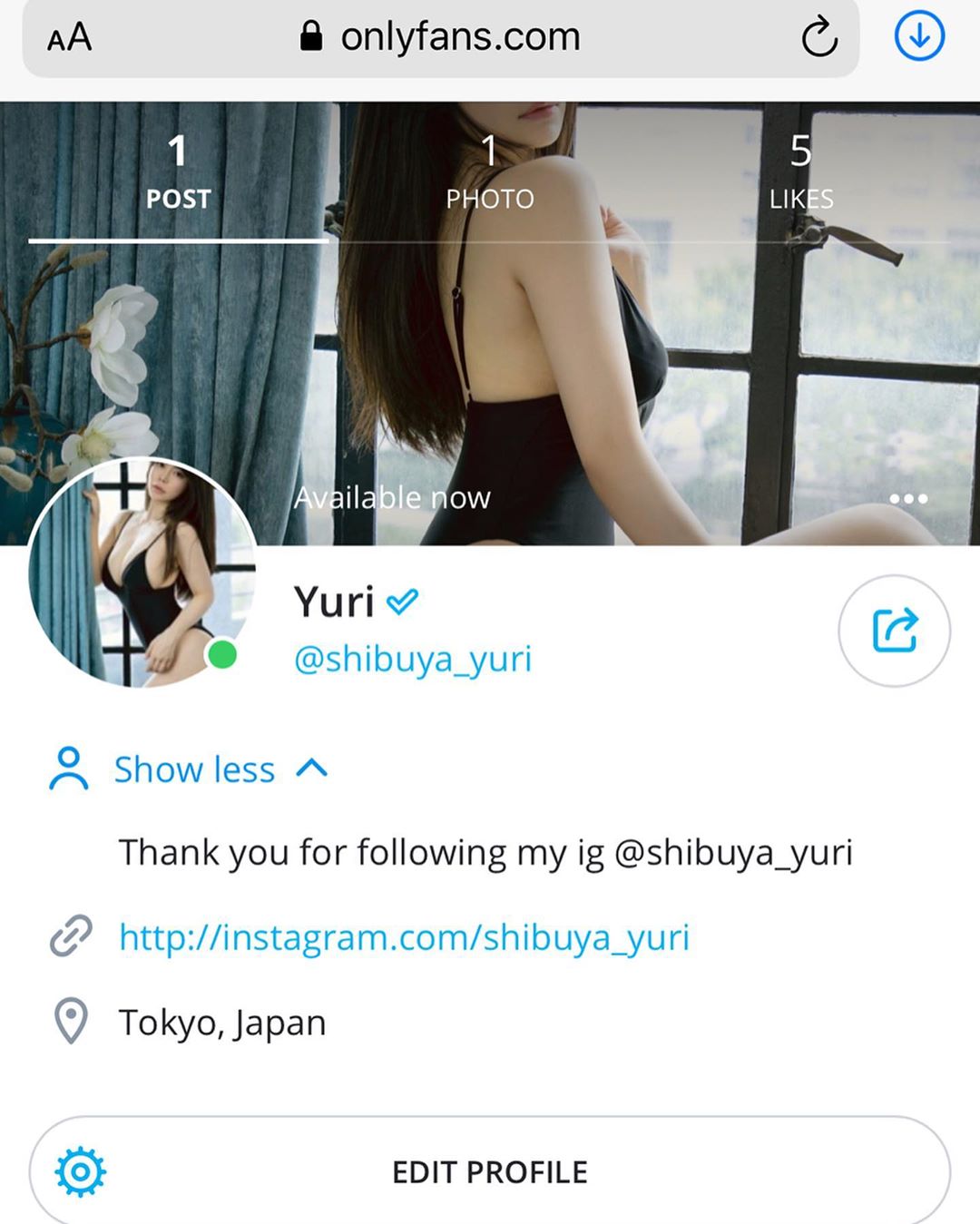Open the three-dot overflow menu

908,499
